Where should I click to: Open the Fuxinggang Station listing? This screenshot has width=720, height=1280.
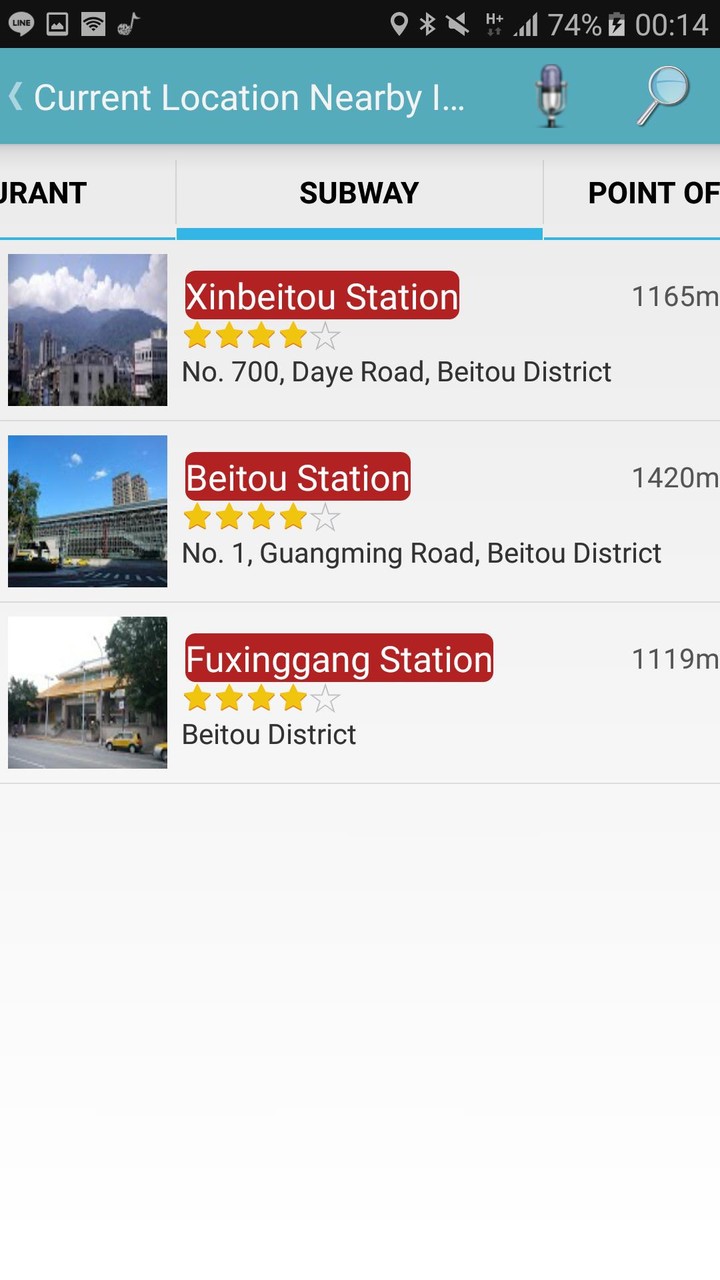pos(337,659)
